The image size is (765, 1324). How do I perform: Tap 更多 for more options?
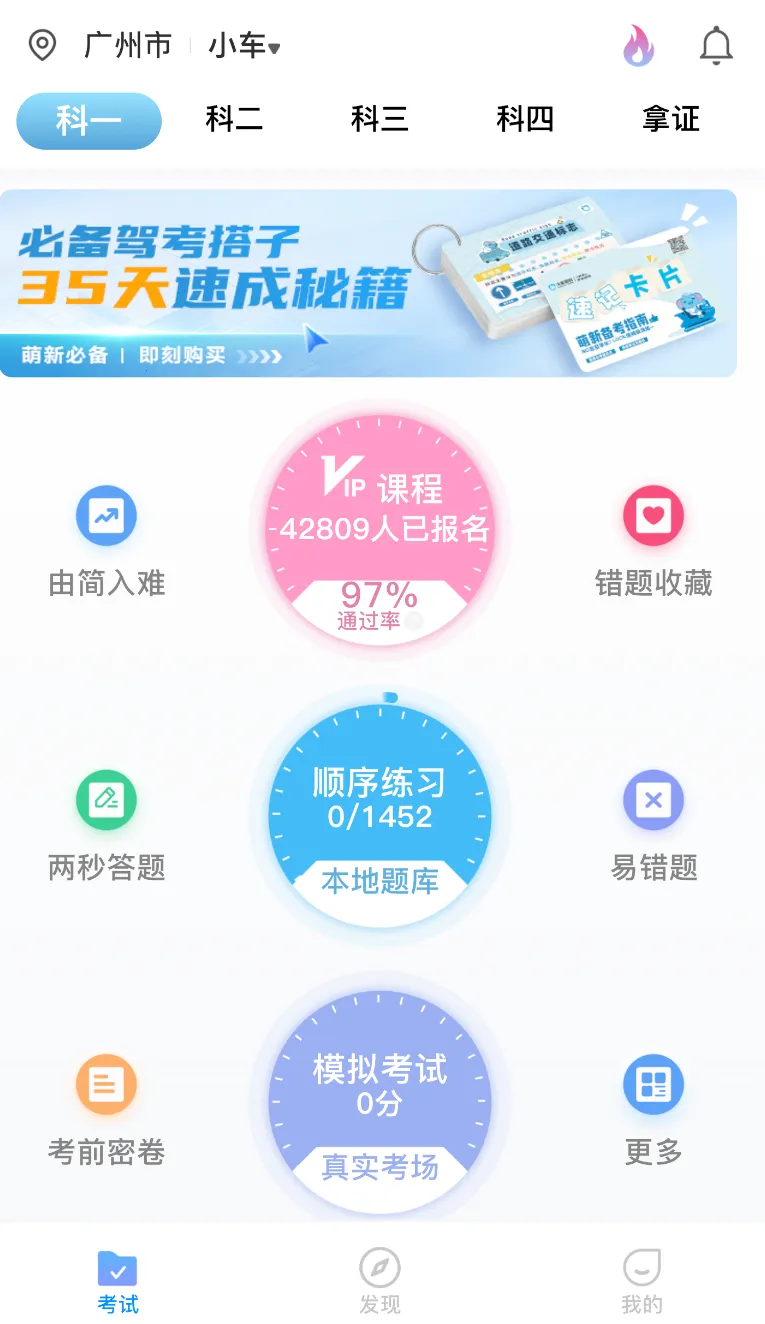pyautogui.click(x=653, y=1110)
